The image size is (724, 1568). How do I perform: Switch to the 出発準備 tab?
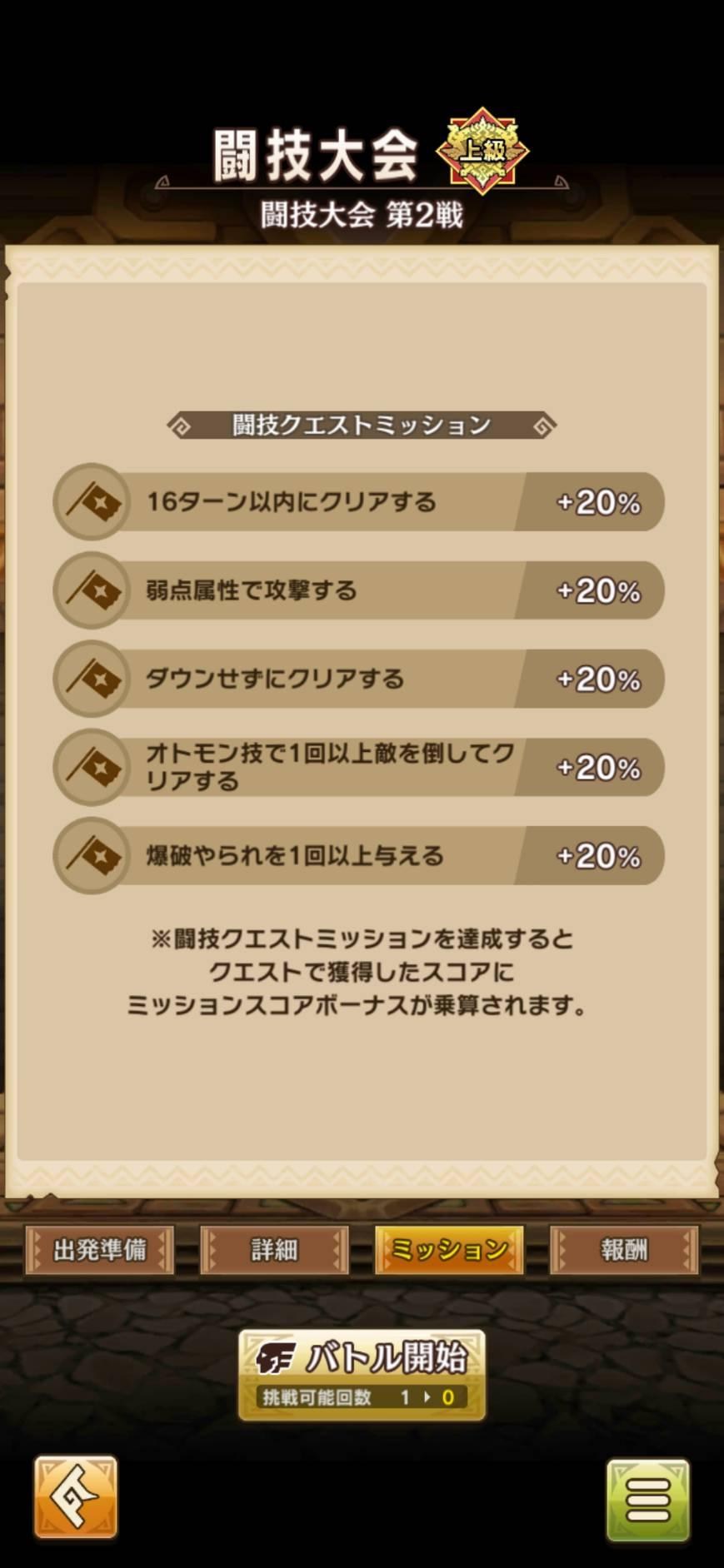99,1249
